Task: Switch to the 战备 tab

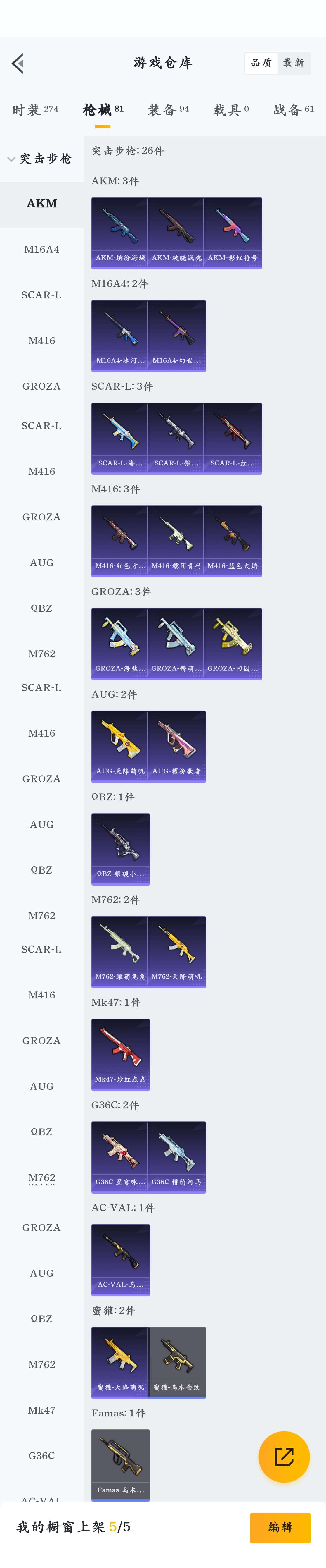Action: (293, 110)
